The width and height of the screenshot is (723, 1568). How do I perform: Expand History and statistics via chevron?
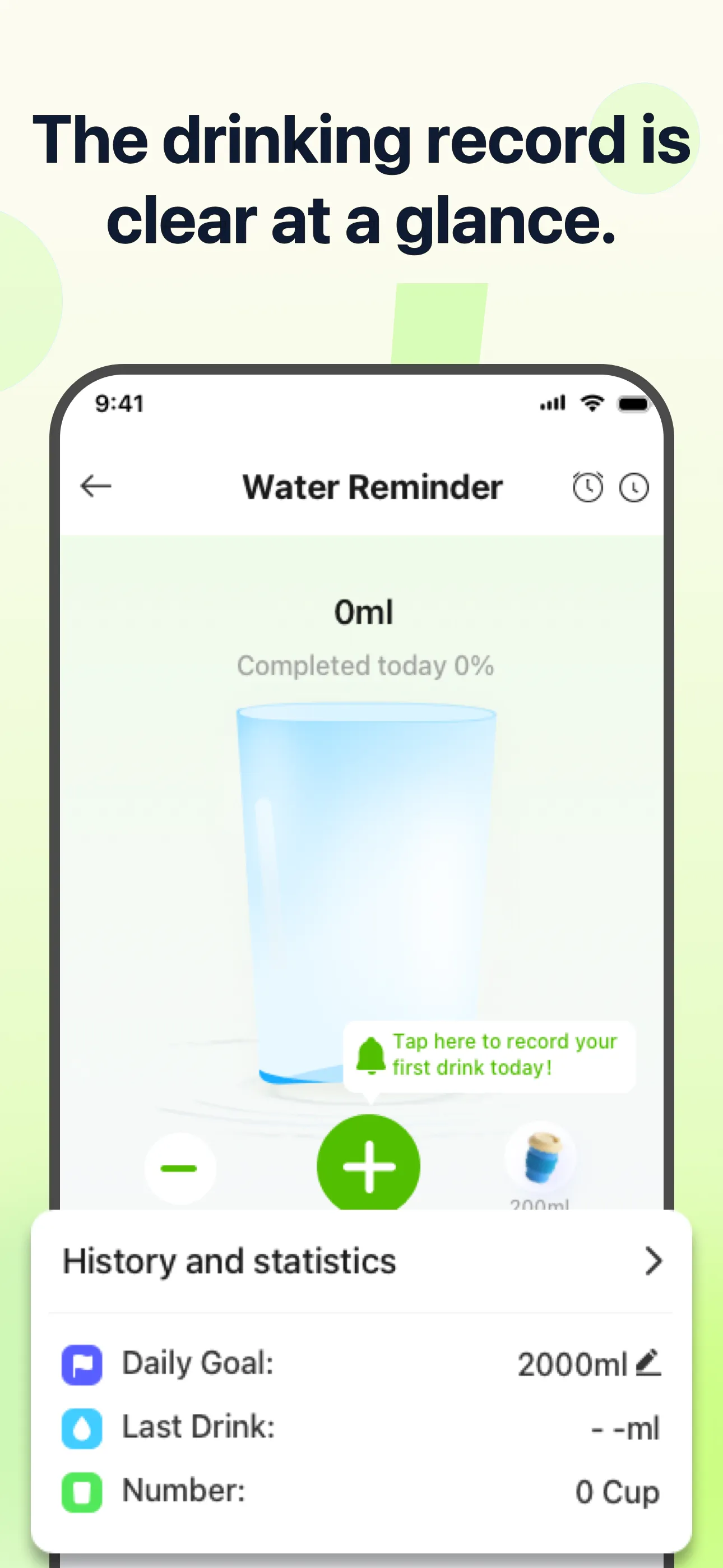pyautogui.click(x=653, y=1261)
